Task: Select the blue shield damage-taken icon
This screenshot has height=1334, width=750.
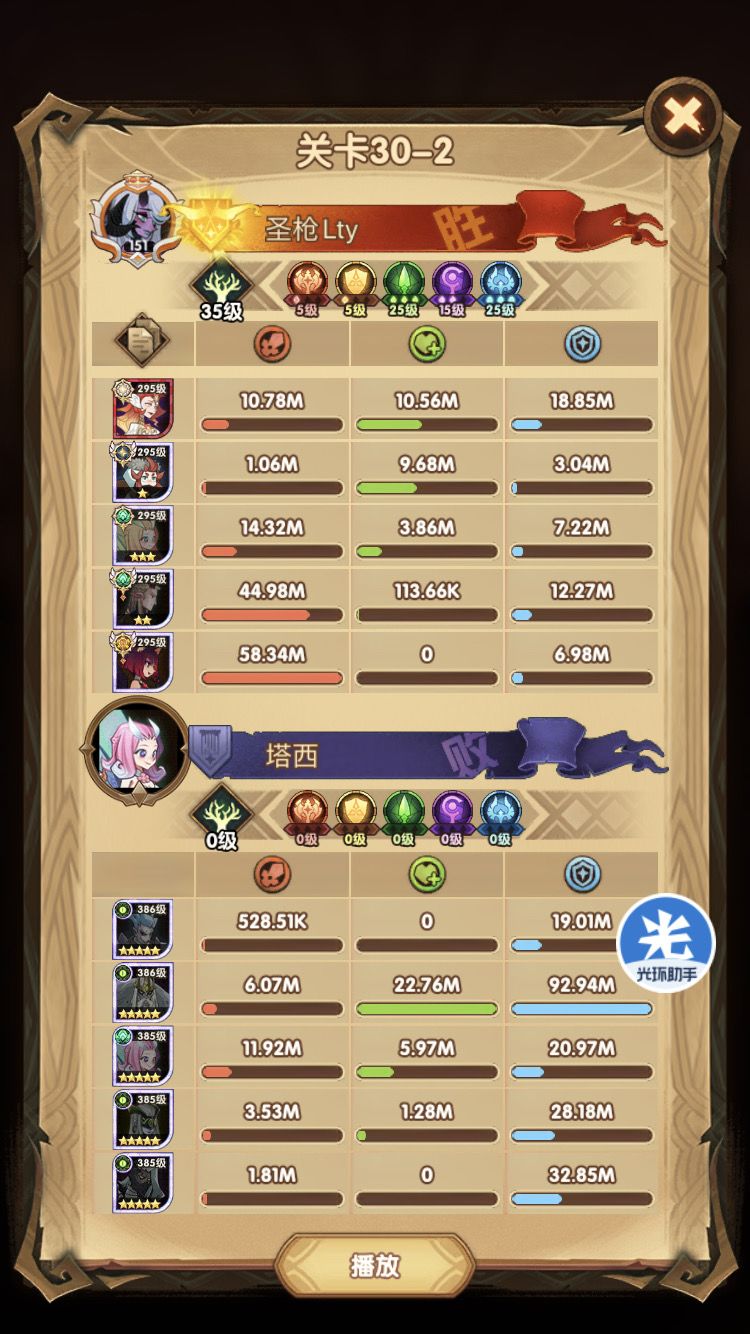Action: (x=583, y=346)
